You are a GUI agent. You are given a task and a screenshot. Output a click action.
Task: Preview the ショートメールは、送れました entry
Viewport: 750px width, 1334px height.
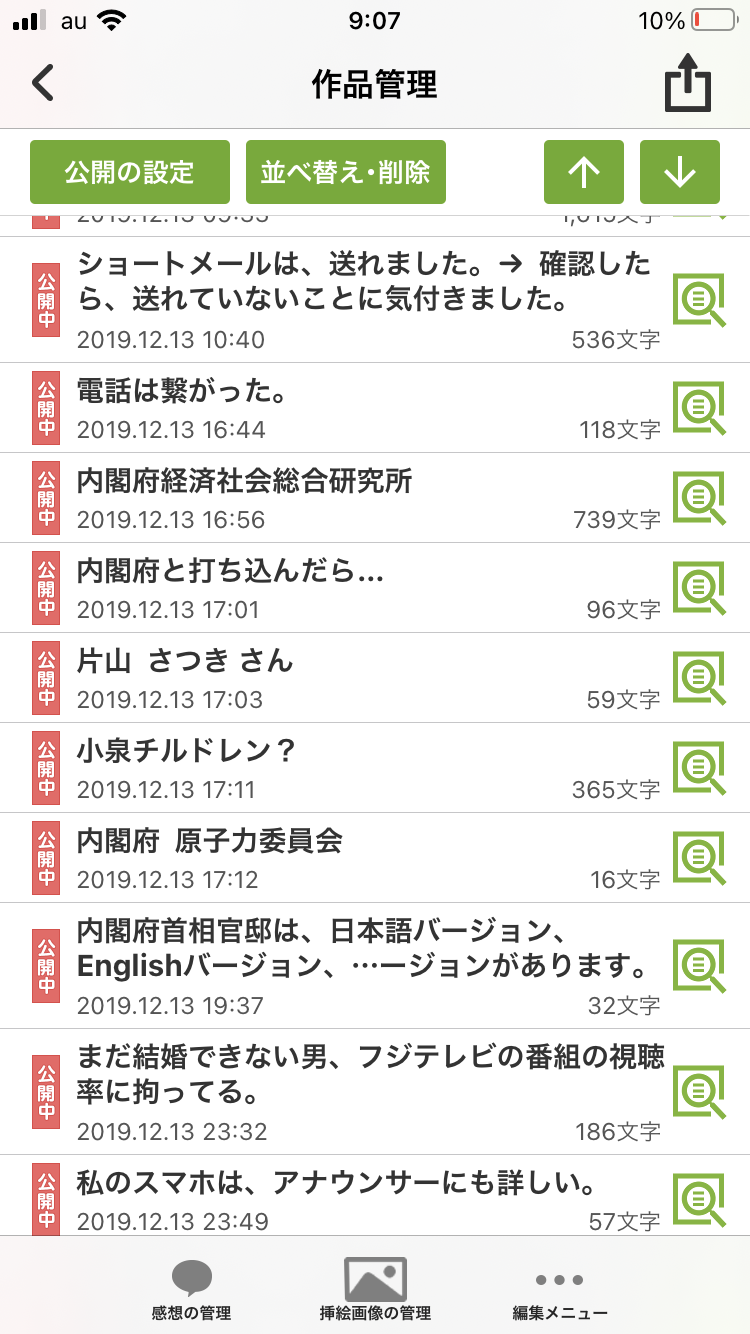(x=698, y=299)
